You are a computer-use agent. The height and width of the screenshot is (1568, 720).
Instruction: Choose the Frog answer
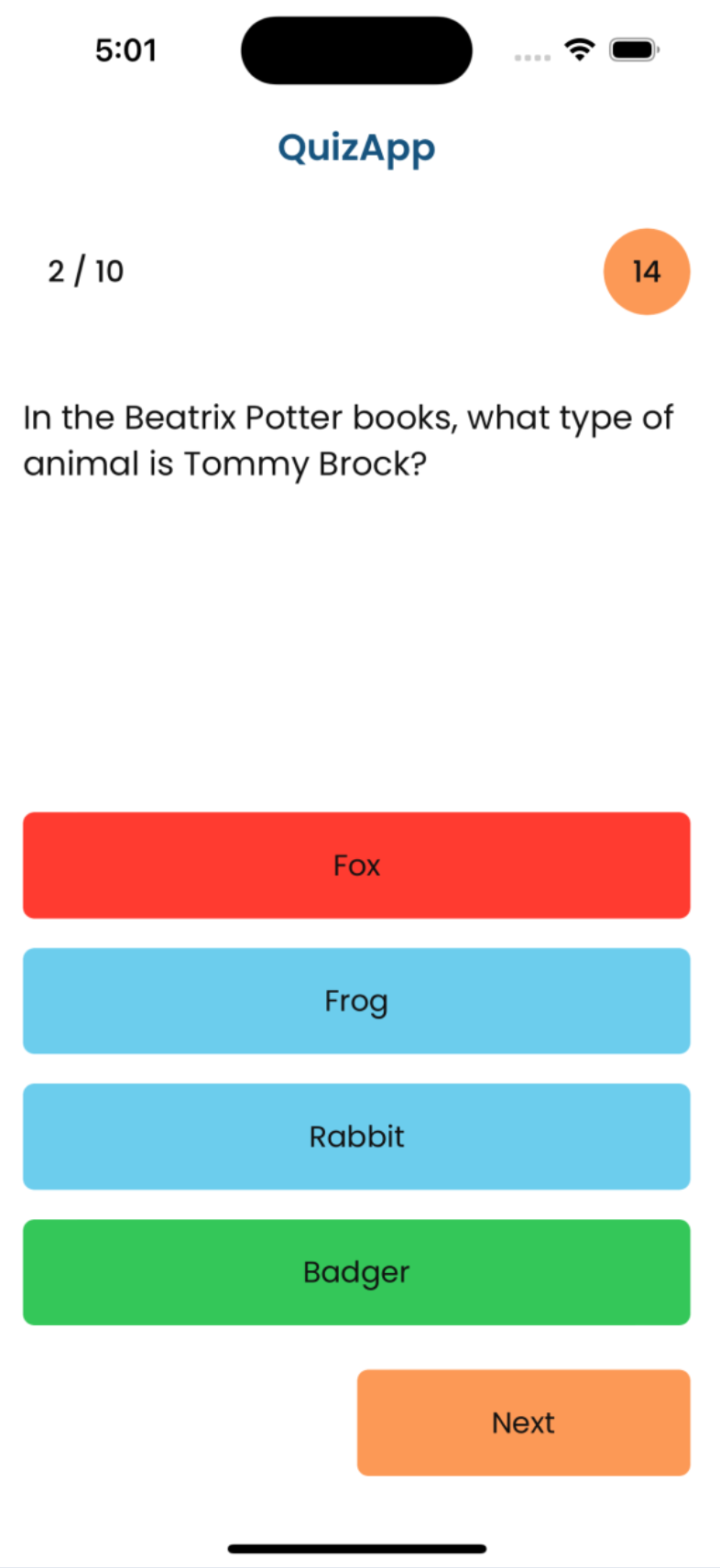pos(356,1000)
